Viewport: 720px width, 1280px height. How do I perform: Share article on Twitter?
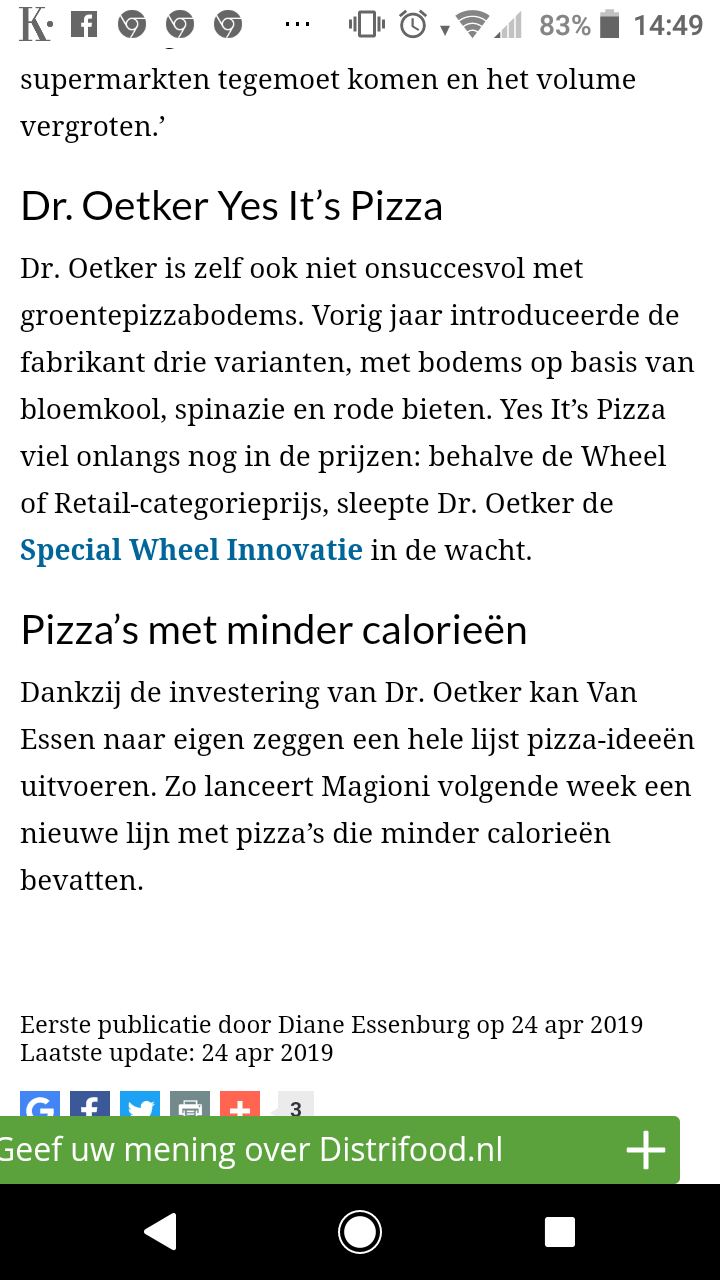click(x=140, y=1104)
